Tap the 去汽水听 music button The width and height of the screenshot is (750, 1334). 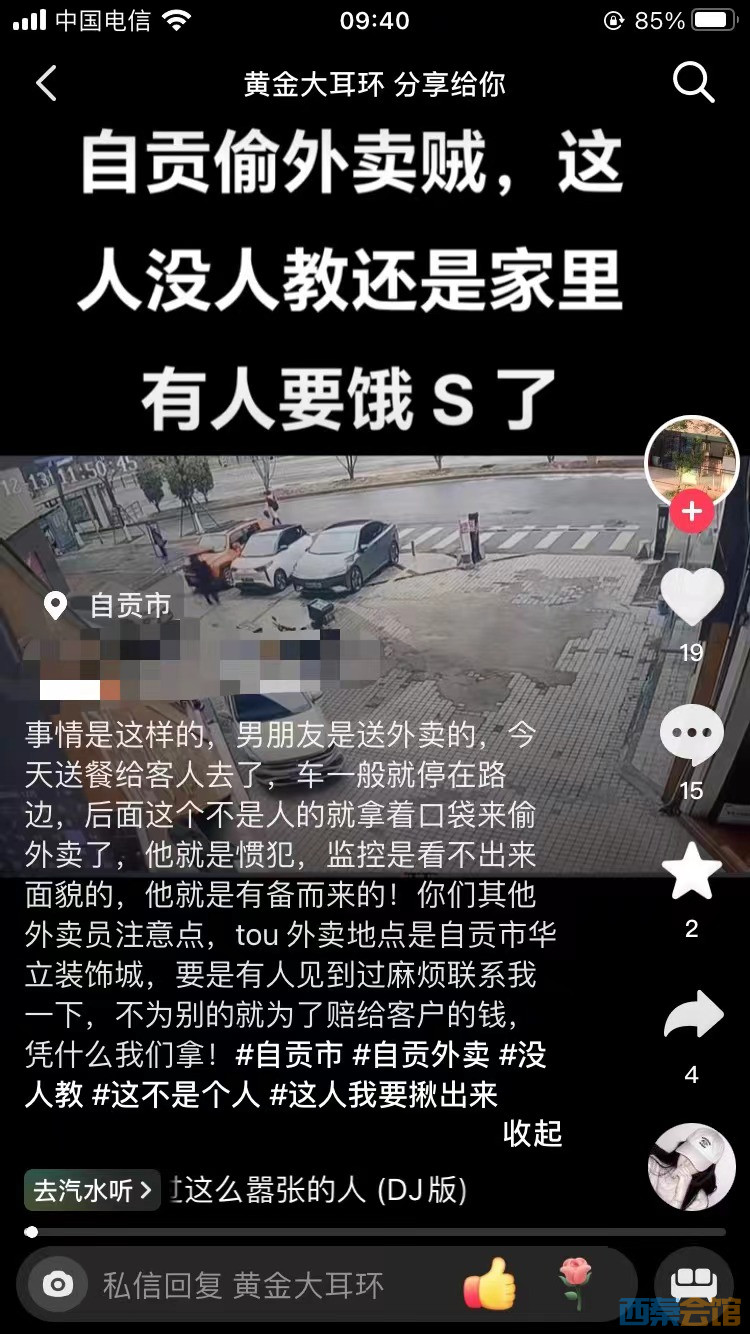pos(92,1190)
